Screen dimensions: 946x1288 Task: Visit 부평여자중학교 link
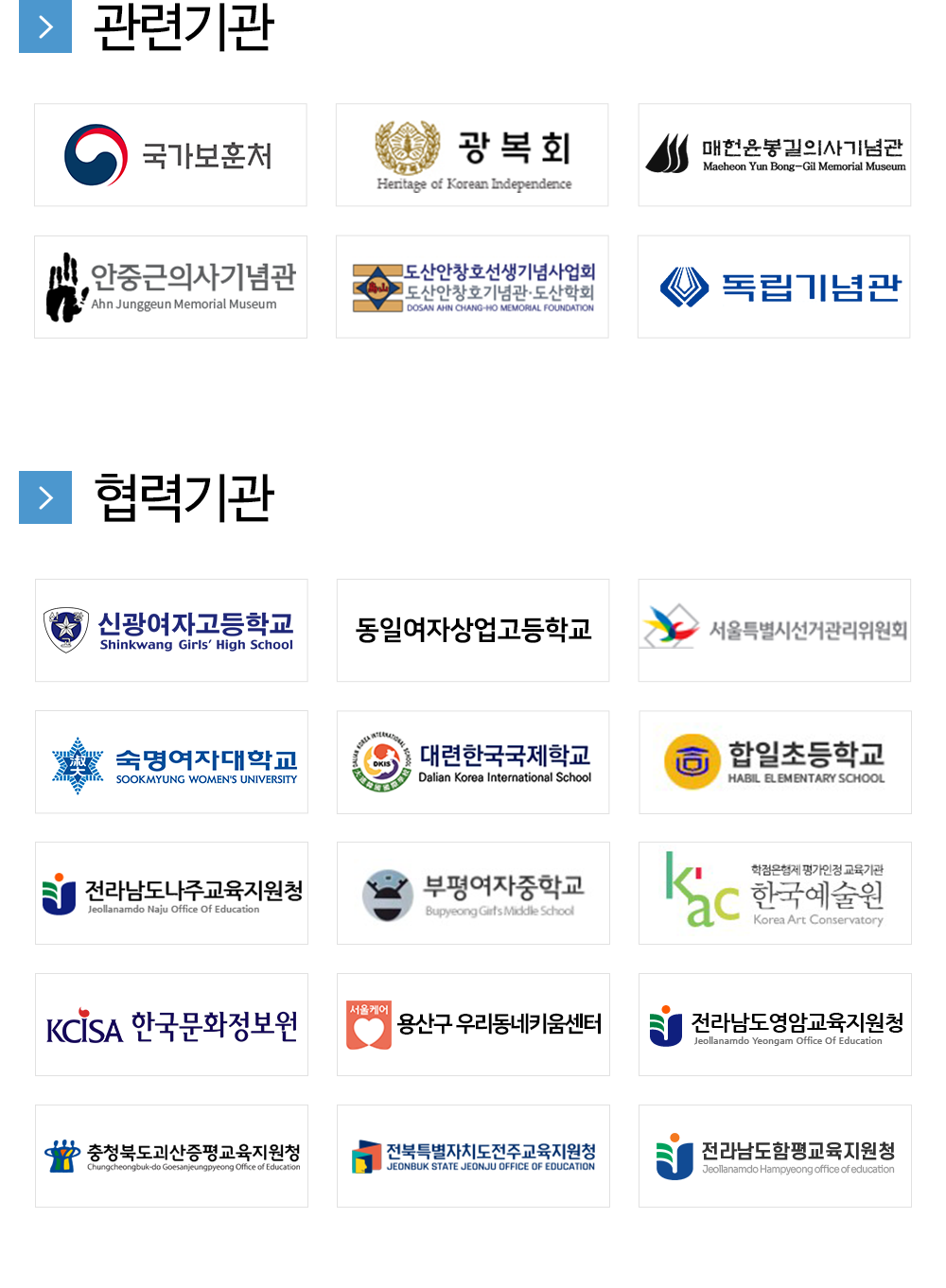[473, 894]
